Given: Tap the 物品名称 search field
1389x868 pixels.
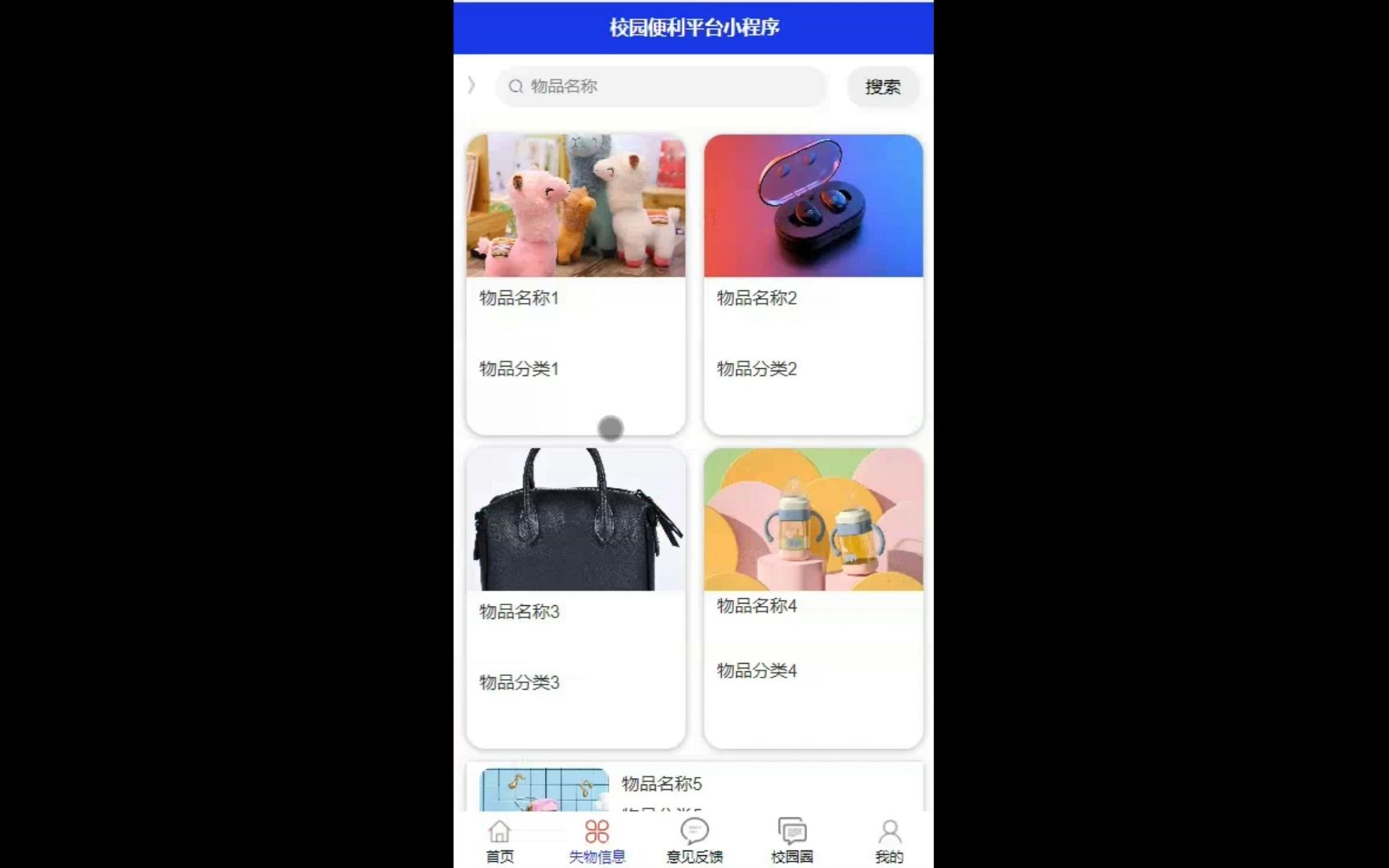Looking at the screenshot, I should click(661, 87).
